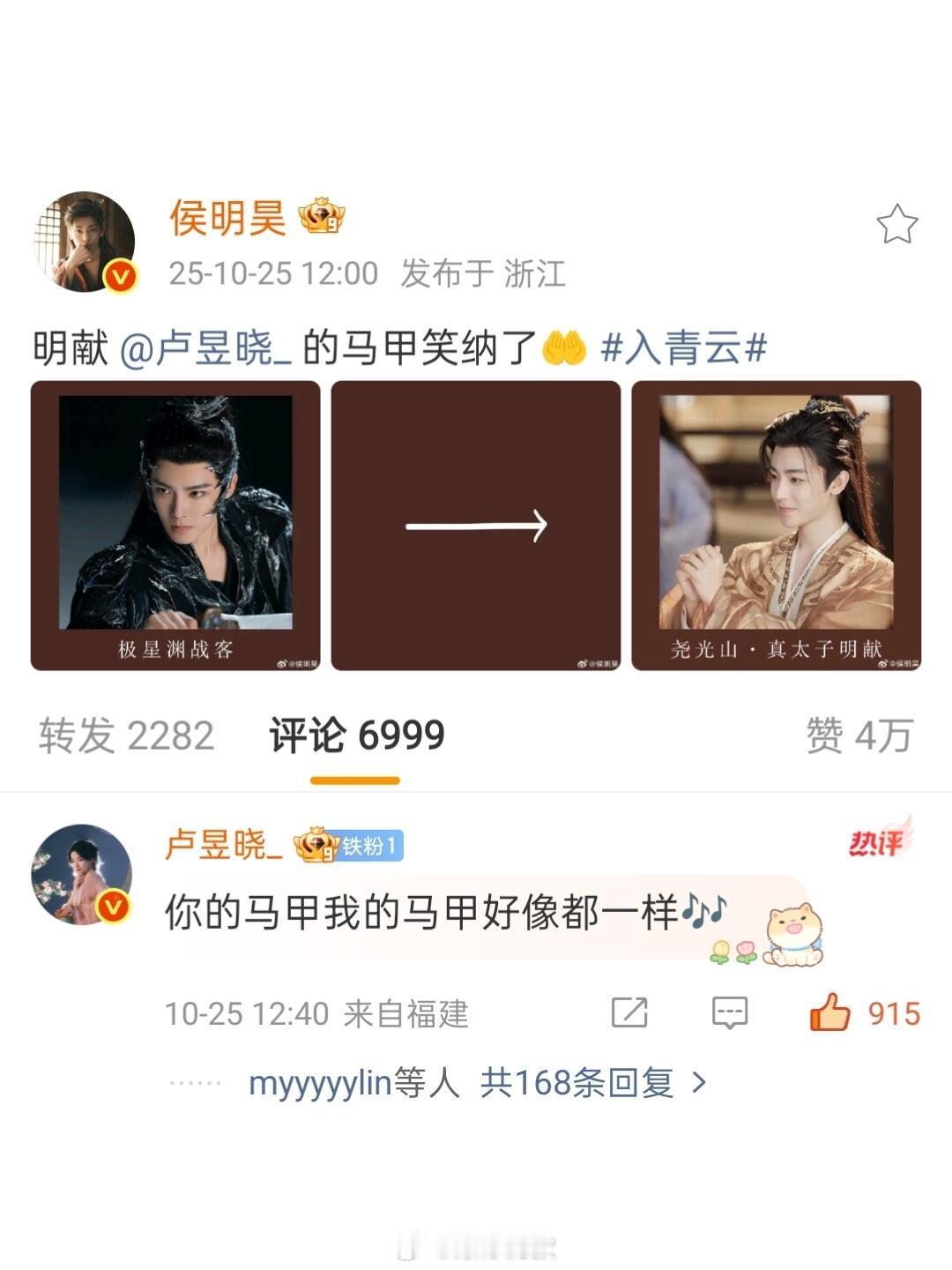The height and width of the screenshot is (1270, 952).
Task: Favorite this post with the star icon
Action: [x=896, y=224]
